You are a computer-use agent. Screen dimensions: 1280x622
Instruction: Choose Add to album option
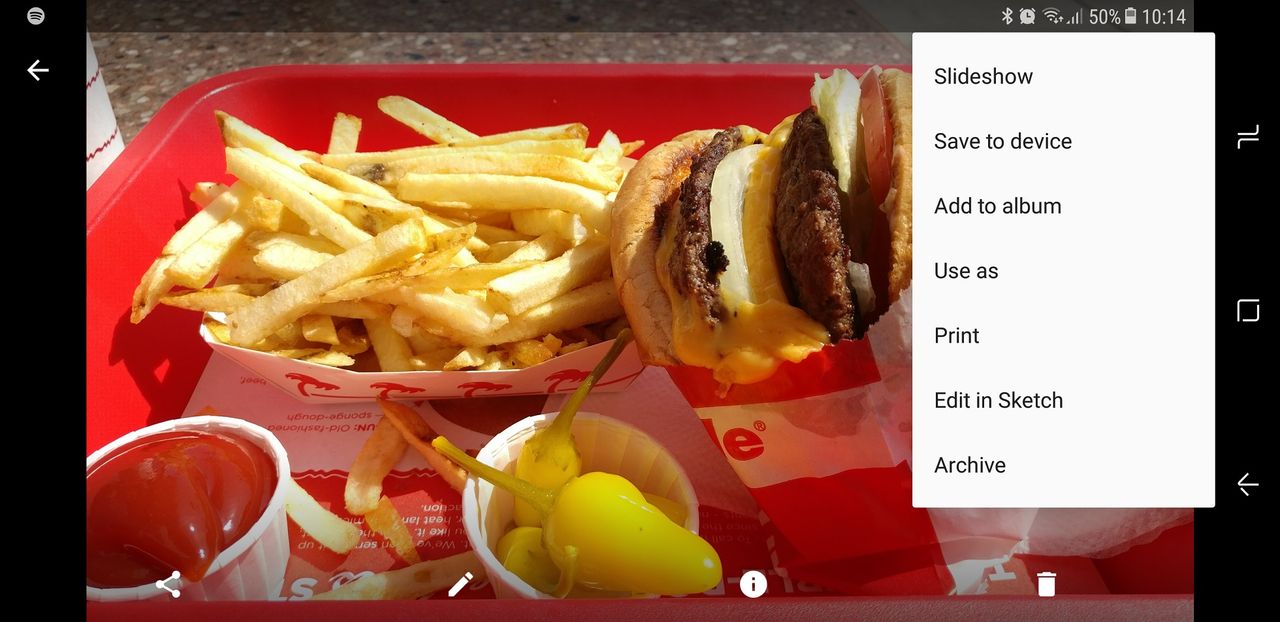[x=997, y=206]
